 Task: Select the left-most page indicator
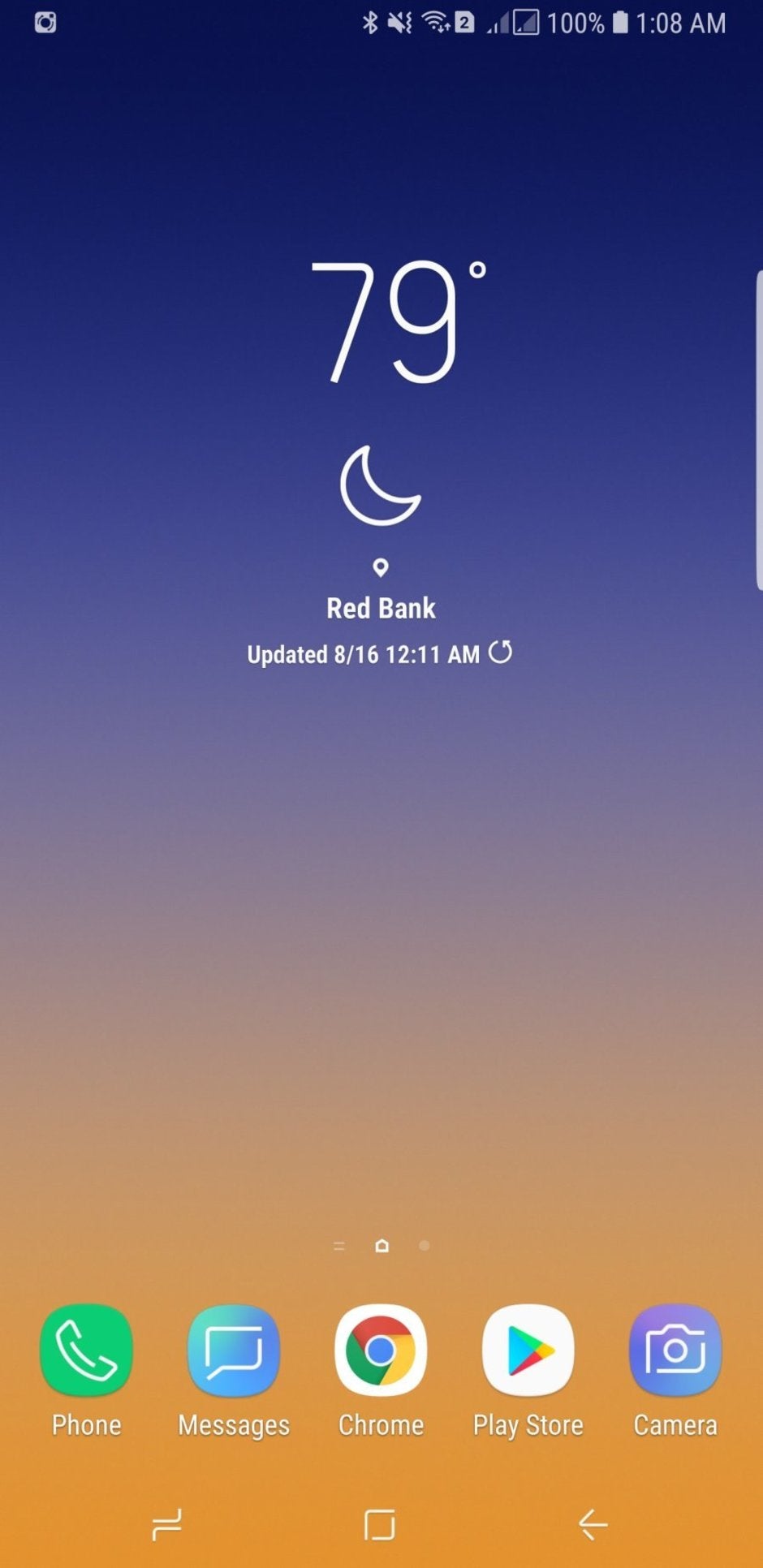click(339, 1246)
